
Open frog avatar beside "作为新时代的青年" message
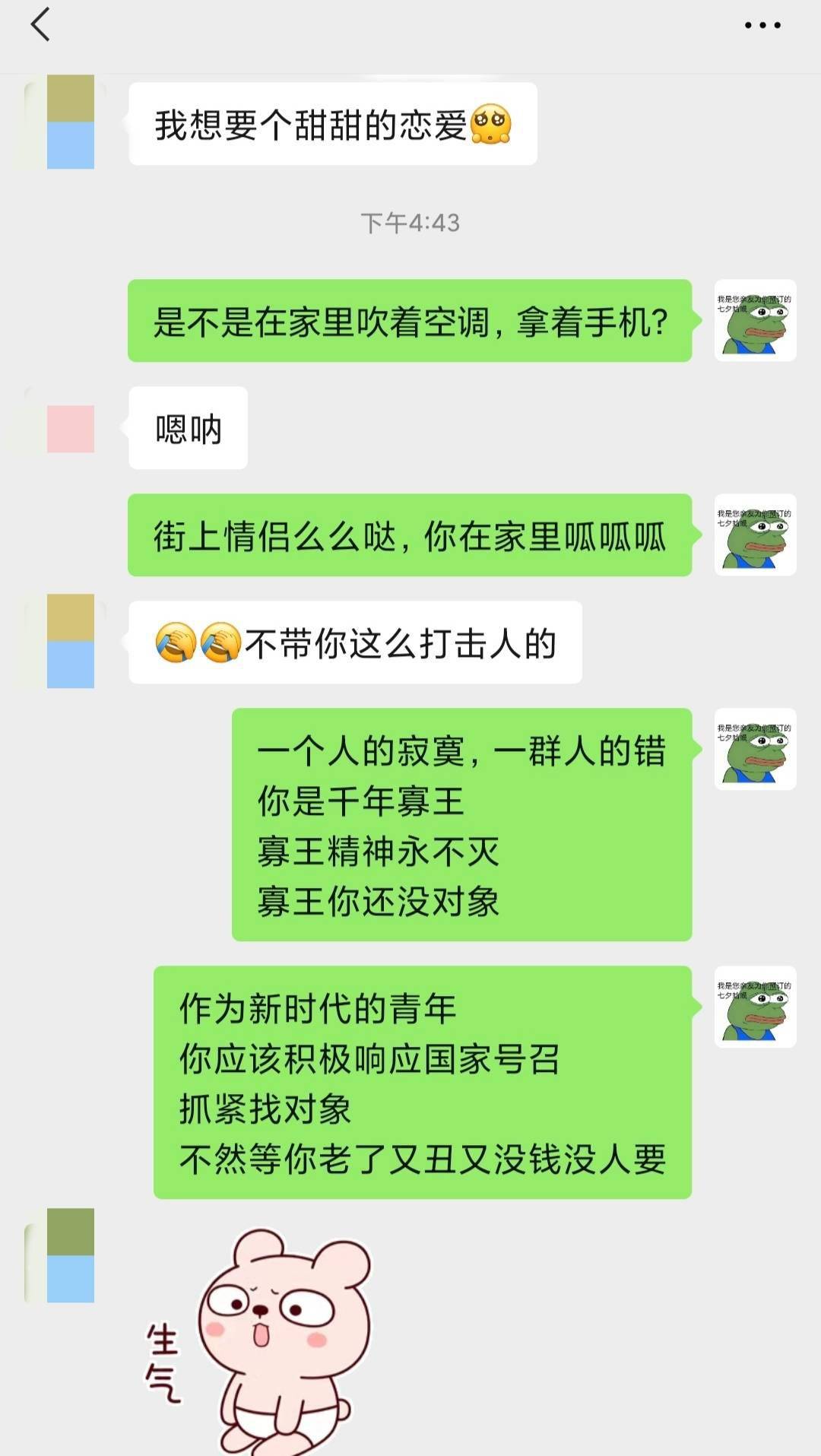point(755,1007)
